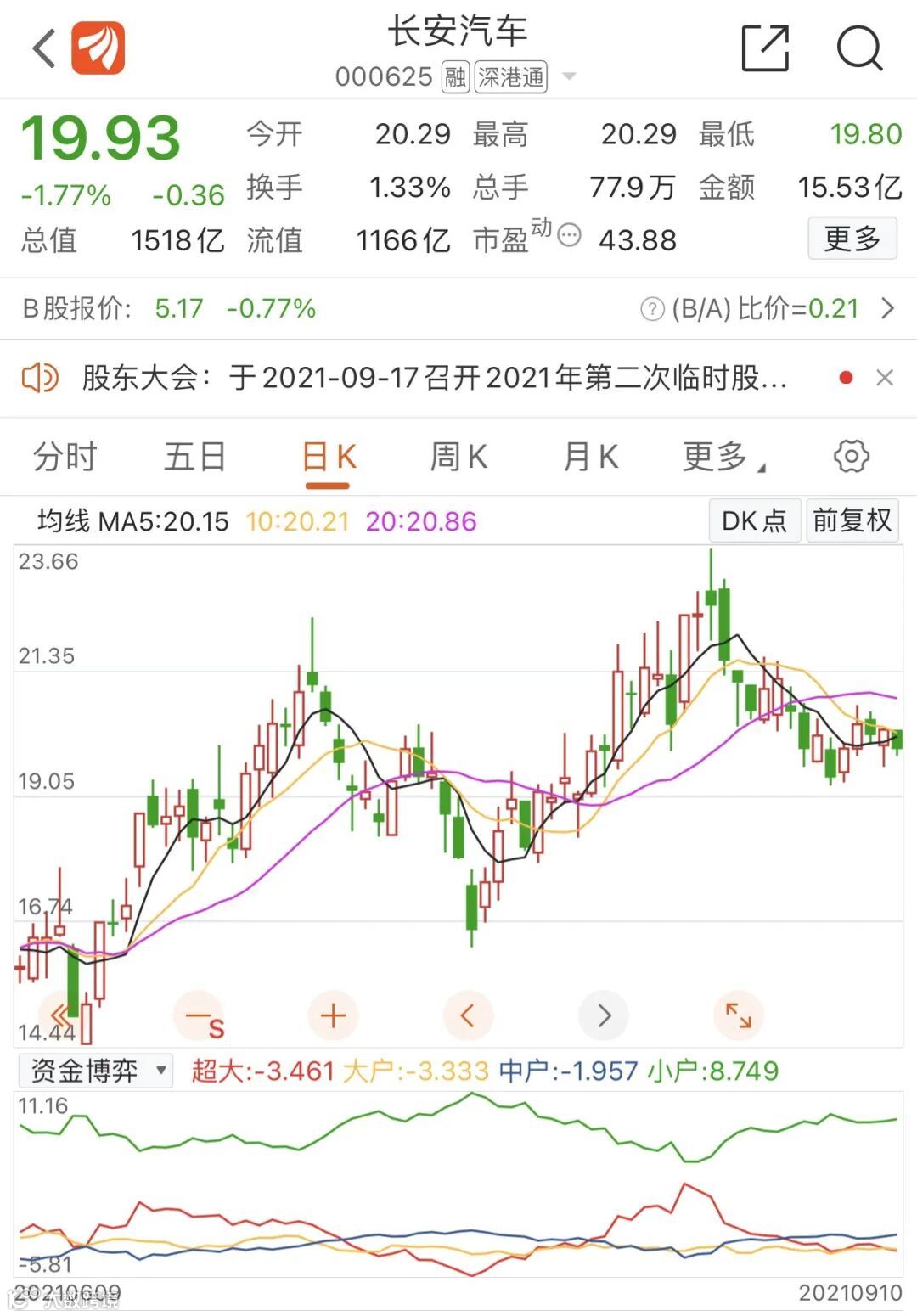Open the B股报价 comparison row

[x=458, y=308]
